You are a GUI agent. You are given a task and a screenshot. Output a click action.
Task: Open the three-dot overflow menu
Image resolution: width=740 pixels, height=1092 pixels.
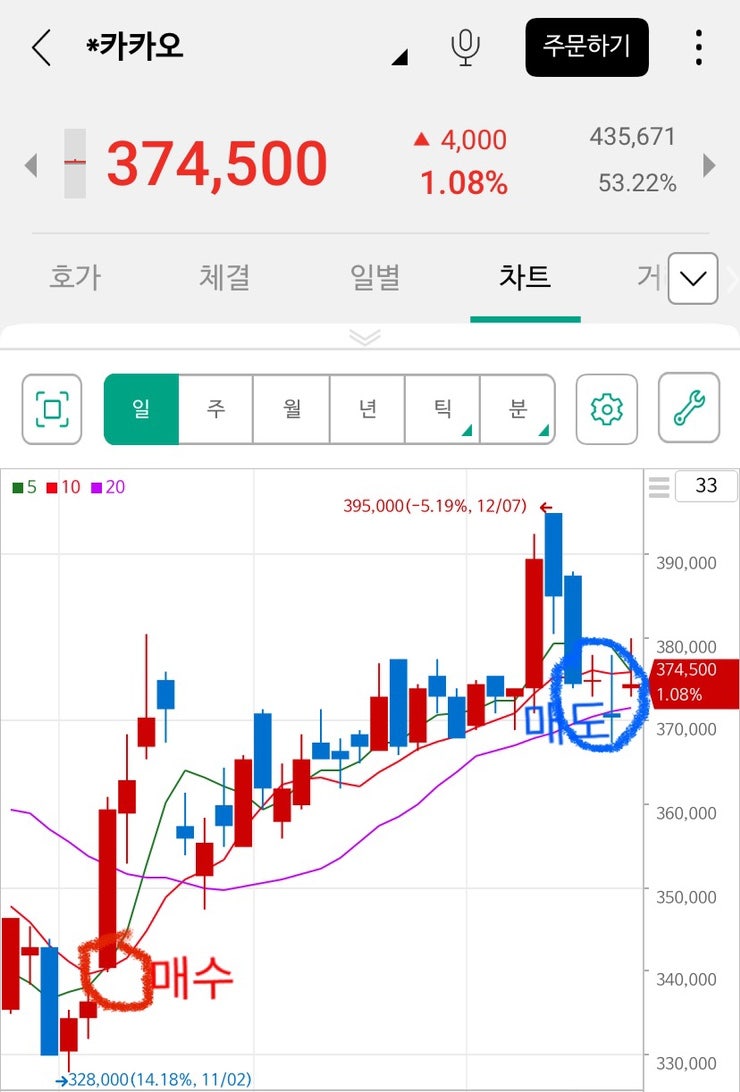[x=698, y=47]
